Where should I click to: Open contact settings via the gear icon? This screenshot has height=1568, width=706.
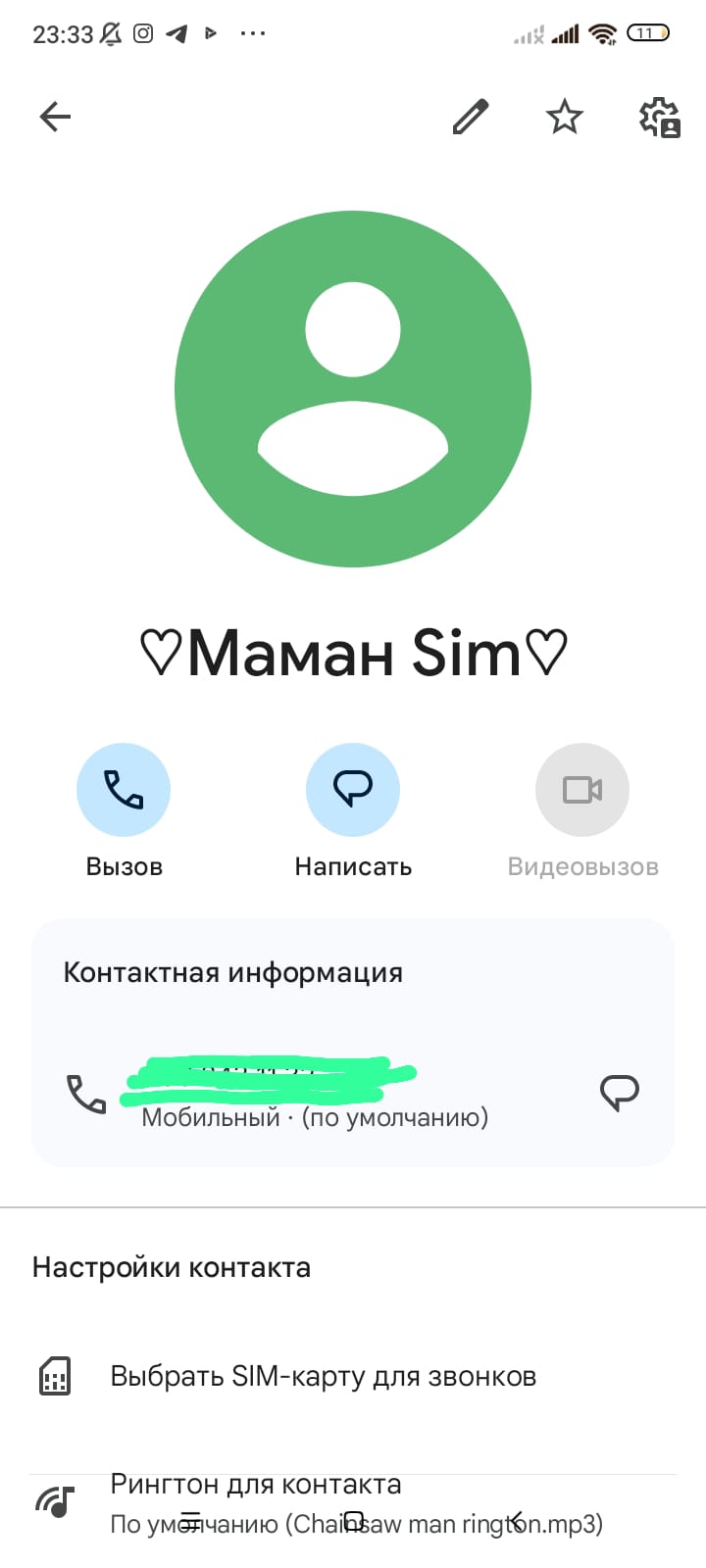pyautogui.click(x=660, y=118)
